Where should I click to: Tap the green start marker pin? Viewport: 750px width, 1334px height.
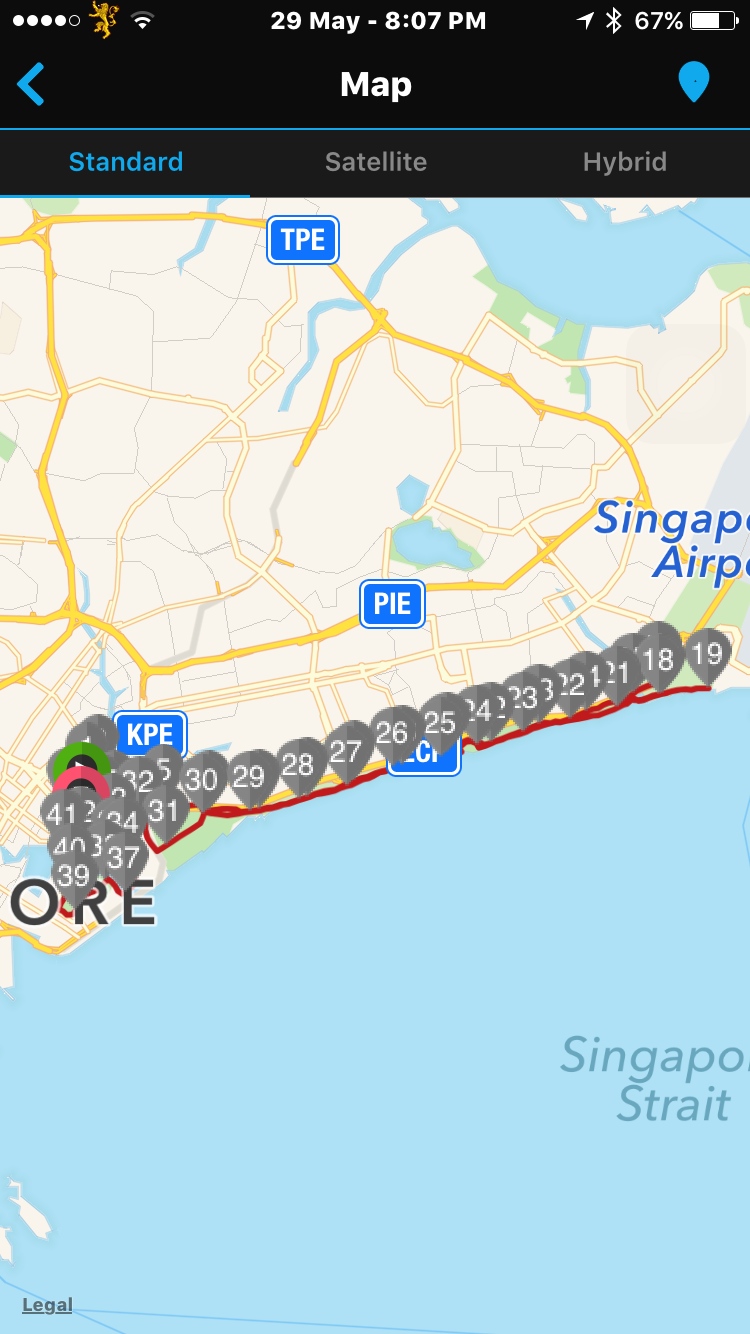(x=82, y=764)
